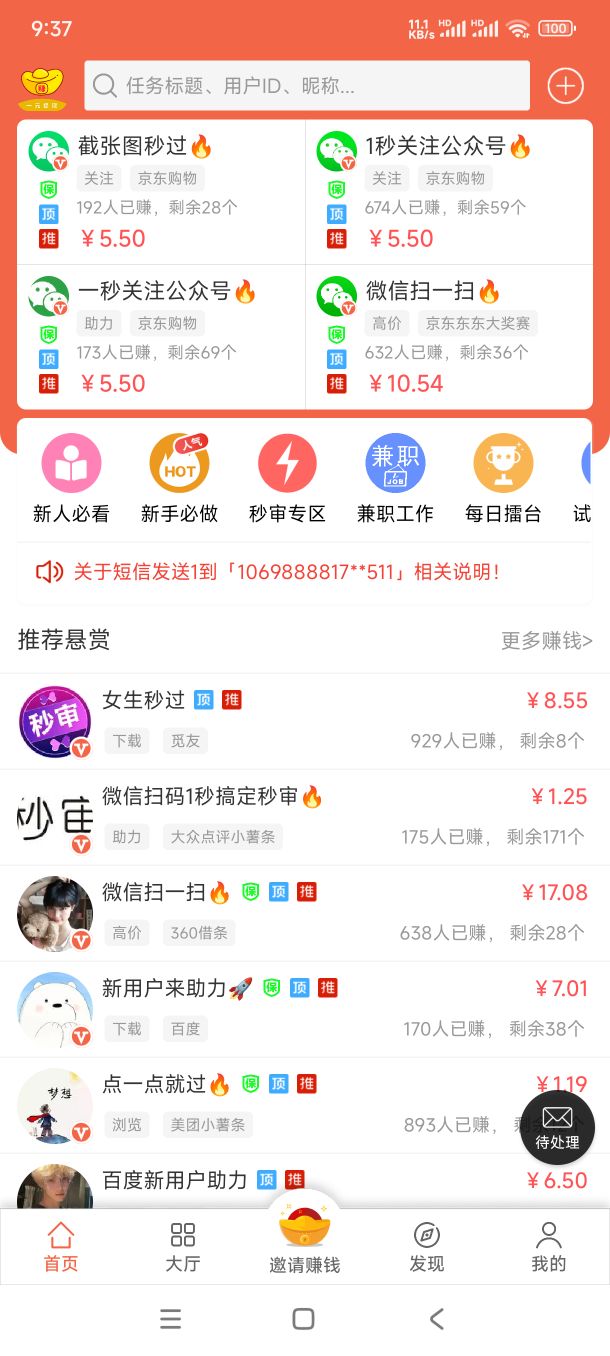Open the ¥10.54 微信扫一扫 card
This screenshot has height=1356, width=610.
[449, 337]
